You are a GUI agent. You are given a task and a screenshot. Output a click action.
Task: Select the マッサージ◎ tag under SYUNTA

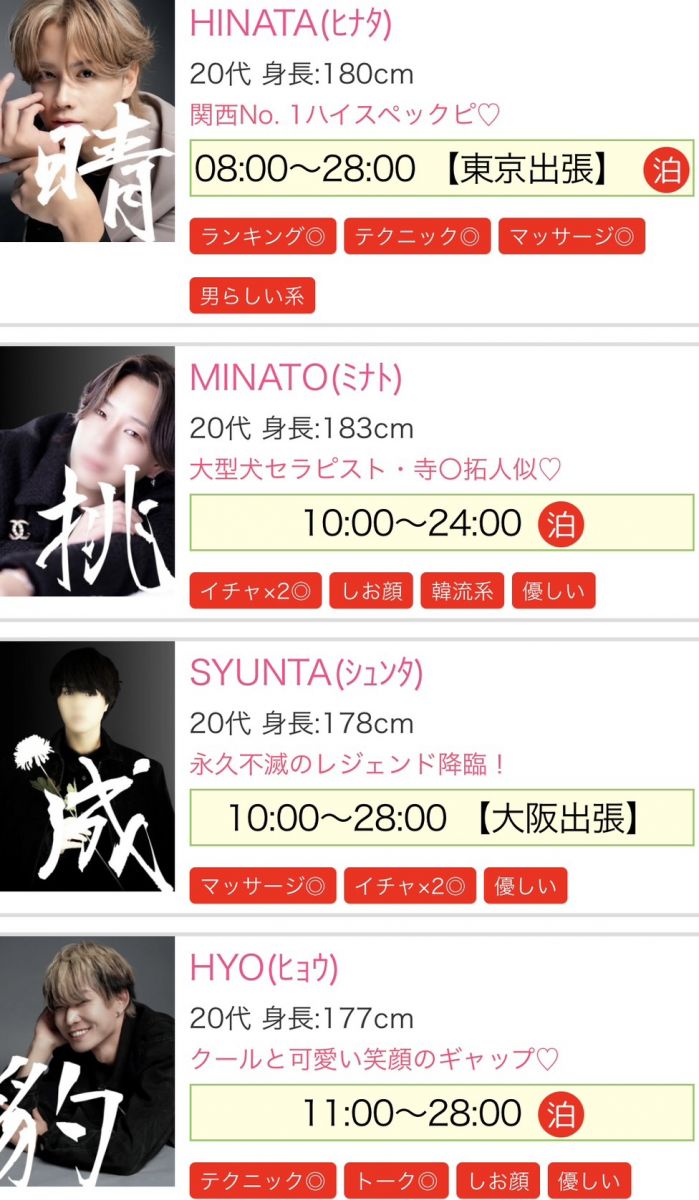[x=263, y=886]
